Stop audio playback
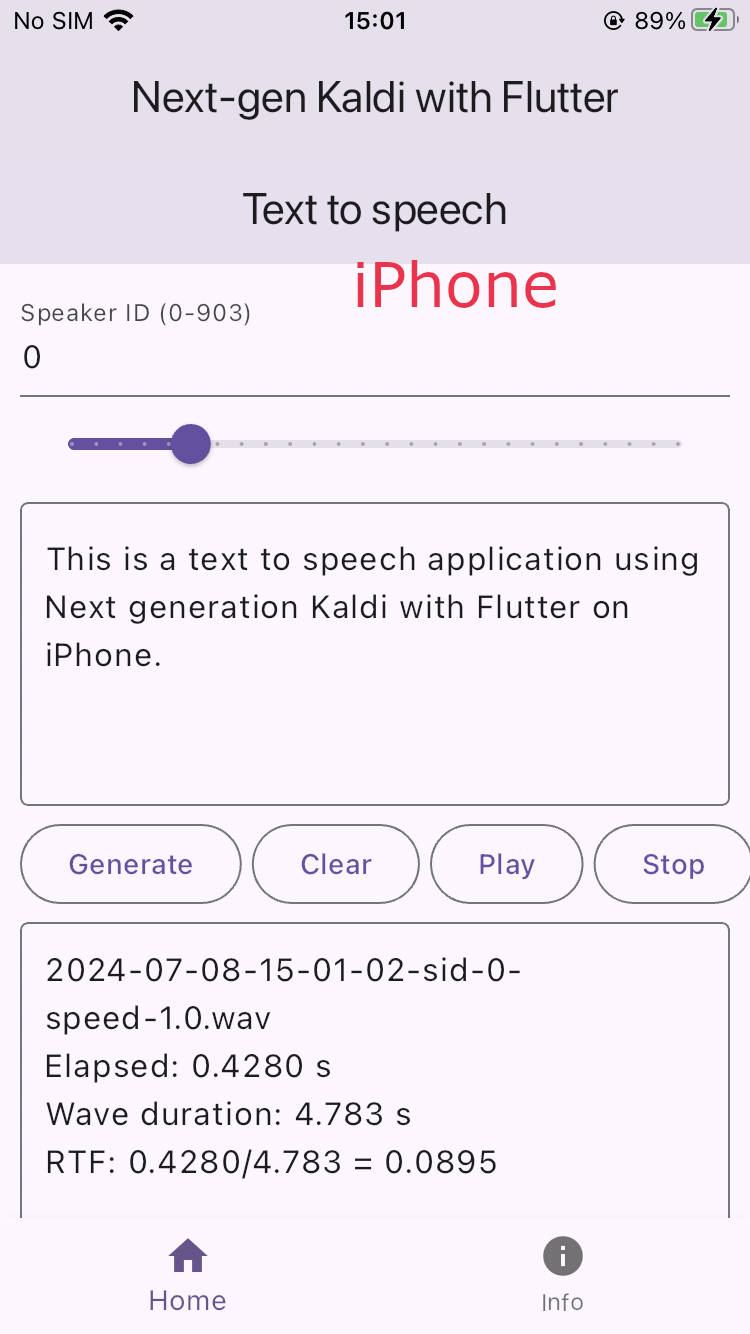Viewport: 750px width, 1334px height. (673, 864)
